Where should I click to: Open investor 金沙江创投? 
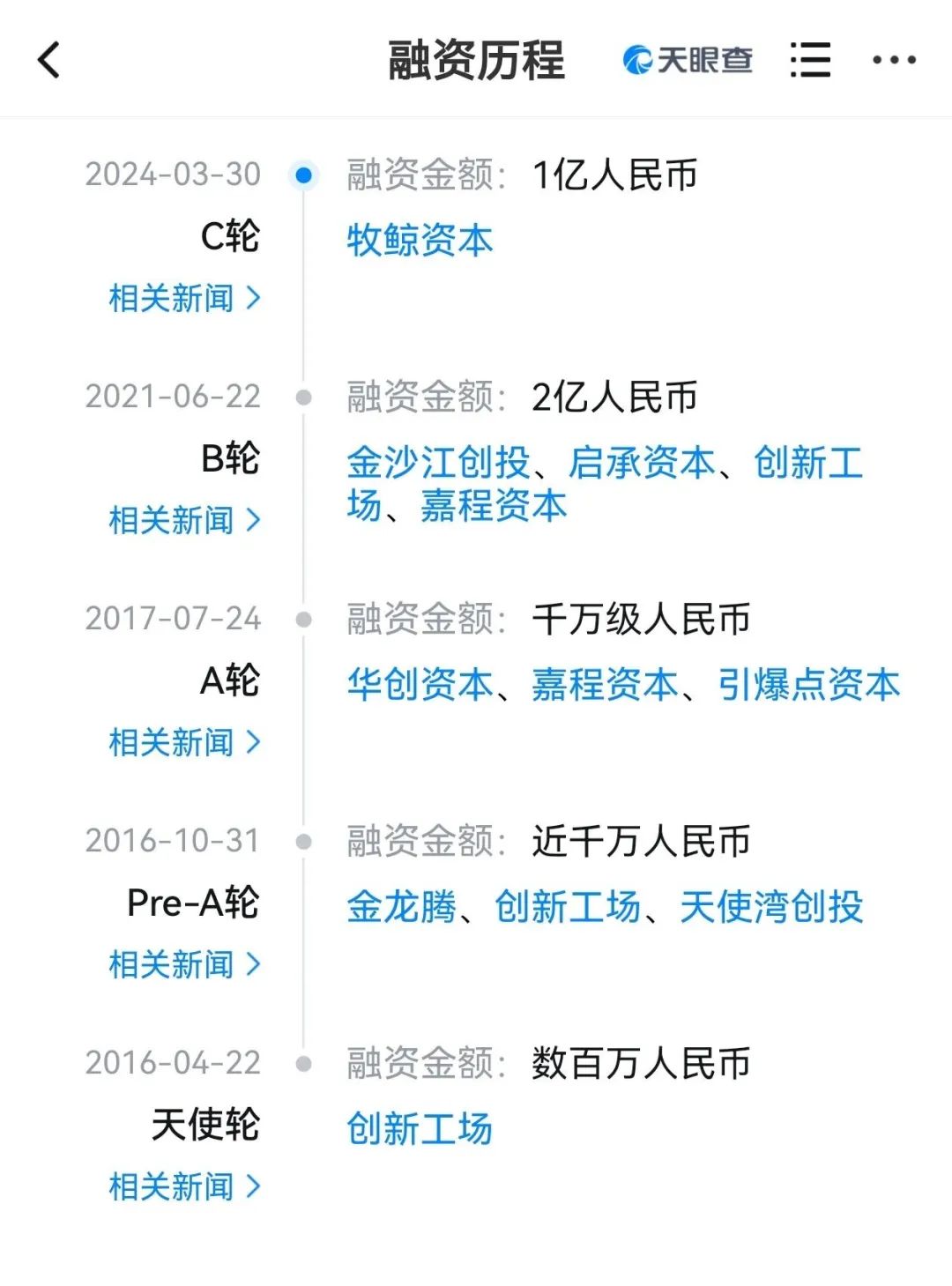438,463
